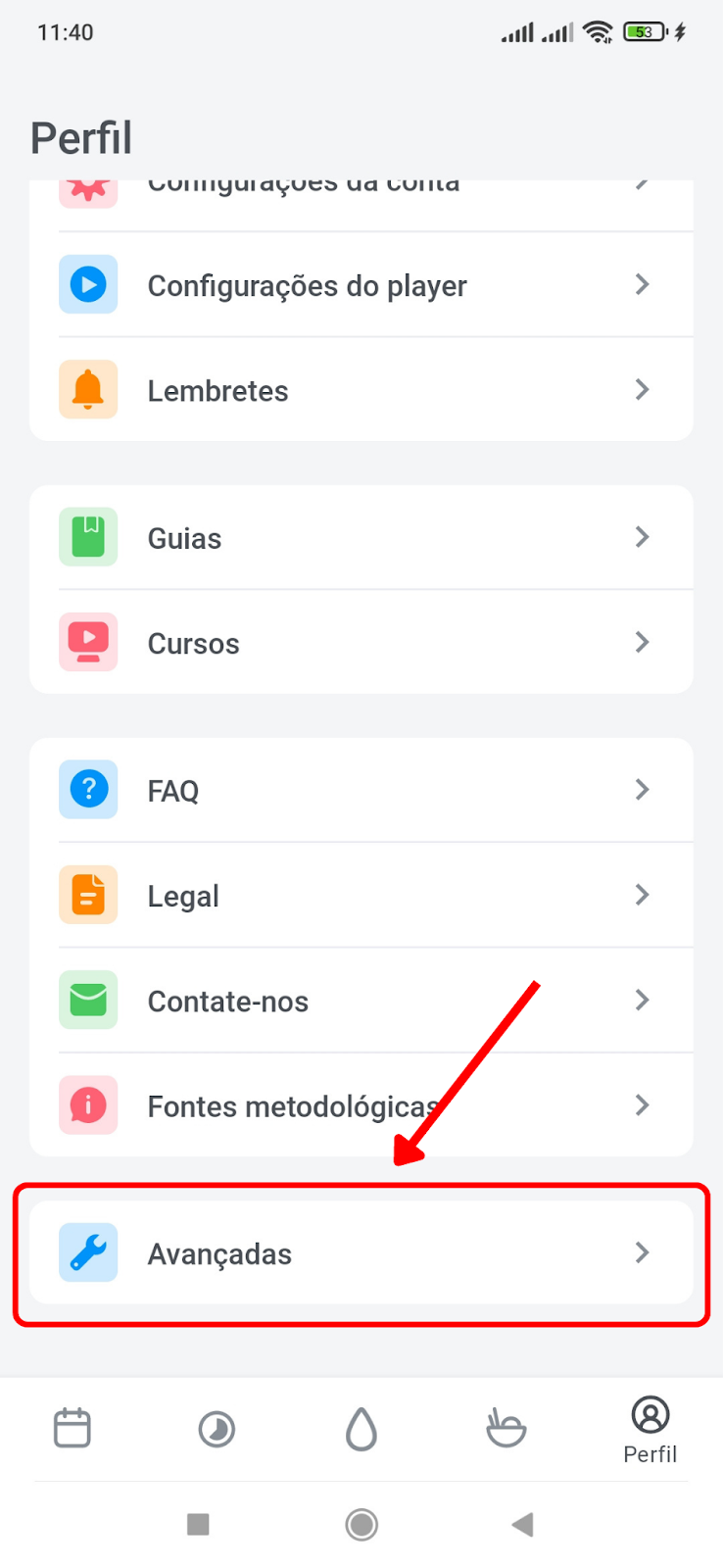Switch to the timer clock tab
Viewport: 723px width, 1568px height.
(x=217, y=1429)
